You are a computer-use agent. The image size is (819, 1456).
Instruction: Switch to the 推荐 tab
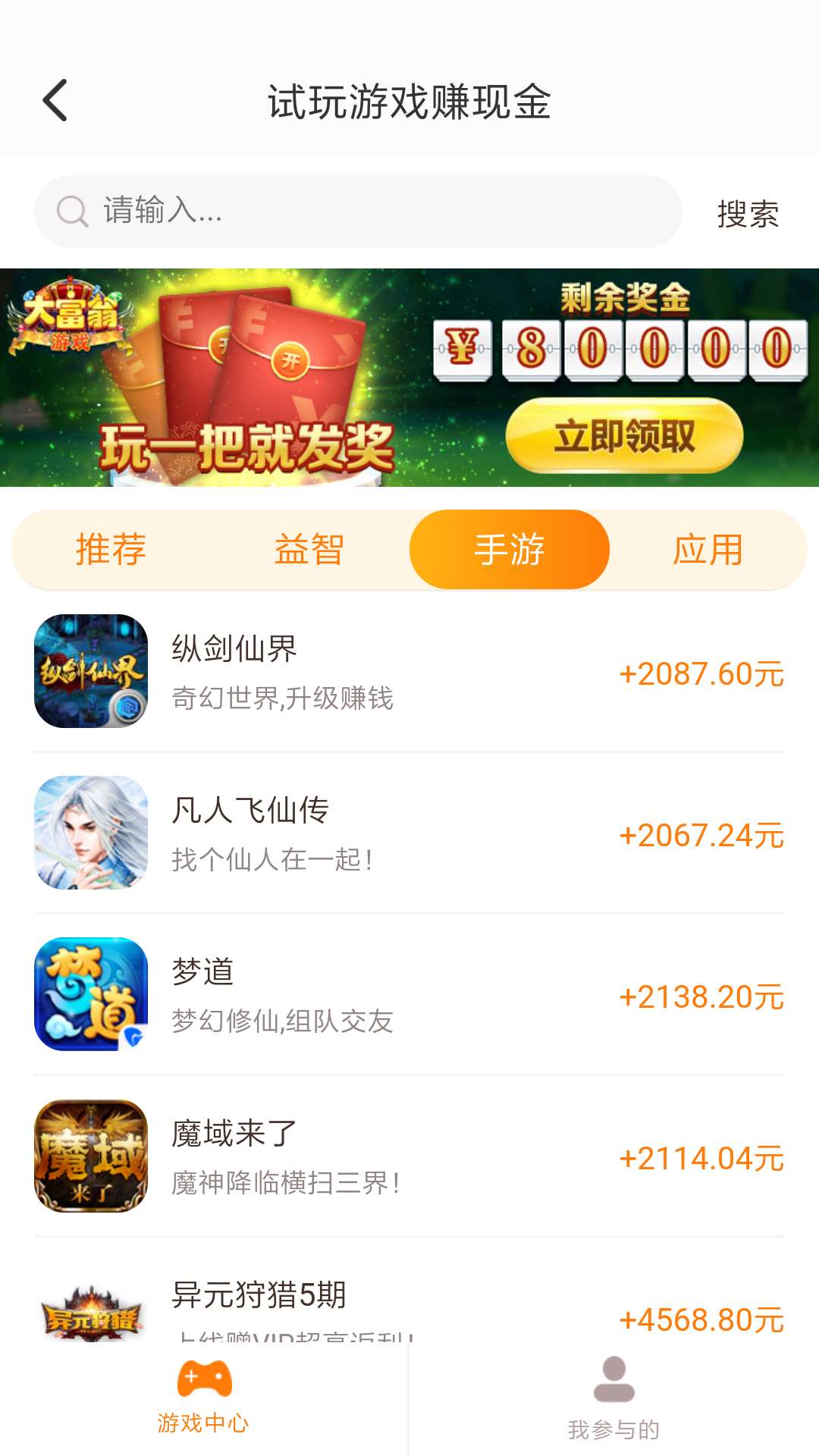coord(108,548)
